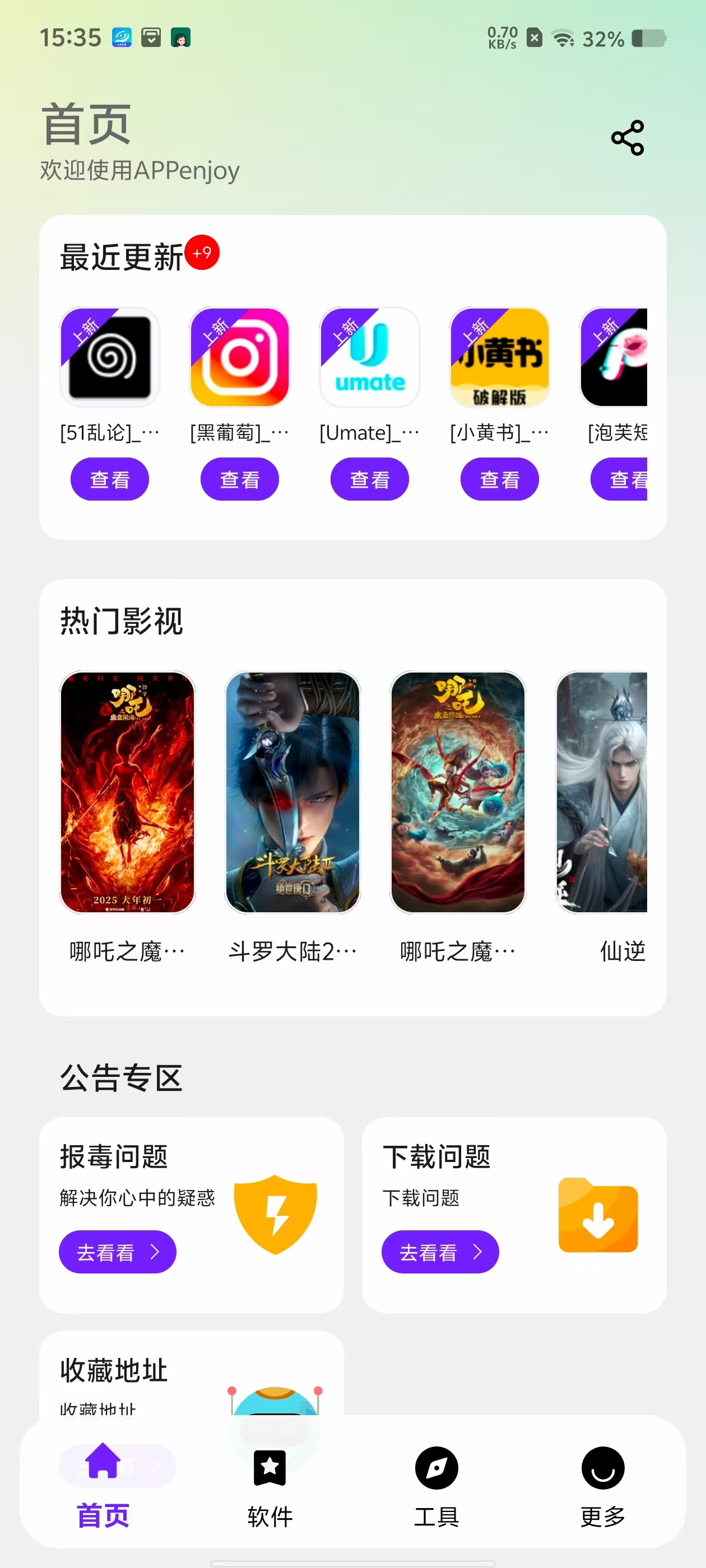Tap 查看 under the [小黄书] app
Screen dimensions: 706x1568
[x=499, y=480]
